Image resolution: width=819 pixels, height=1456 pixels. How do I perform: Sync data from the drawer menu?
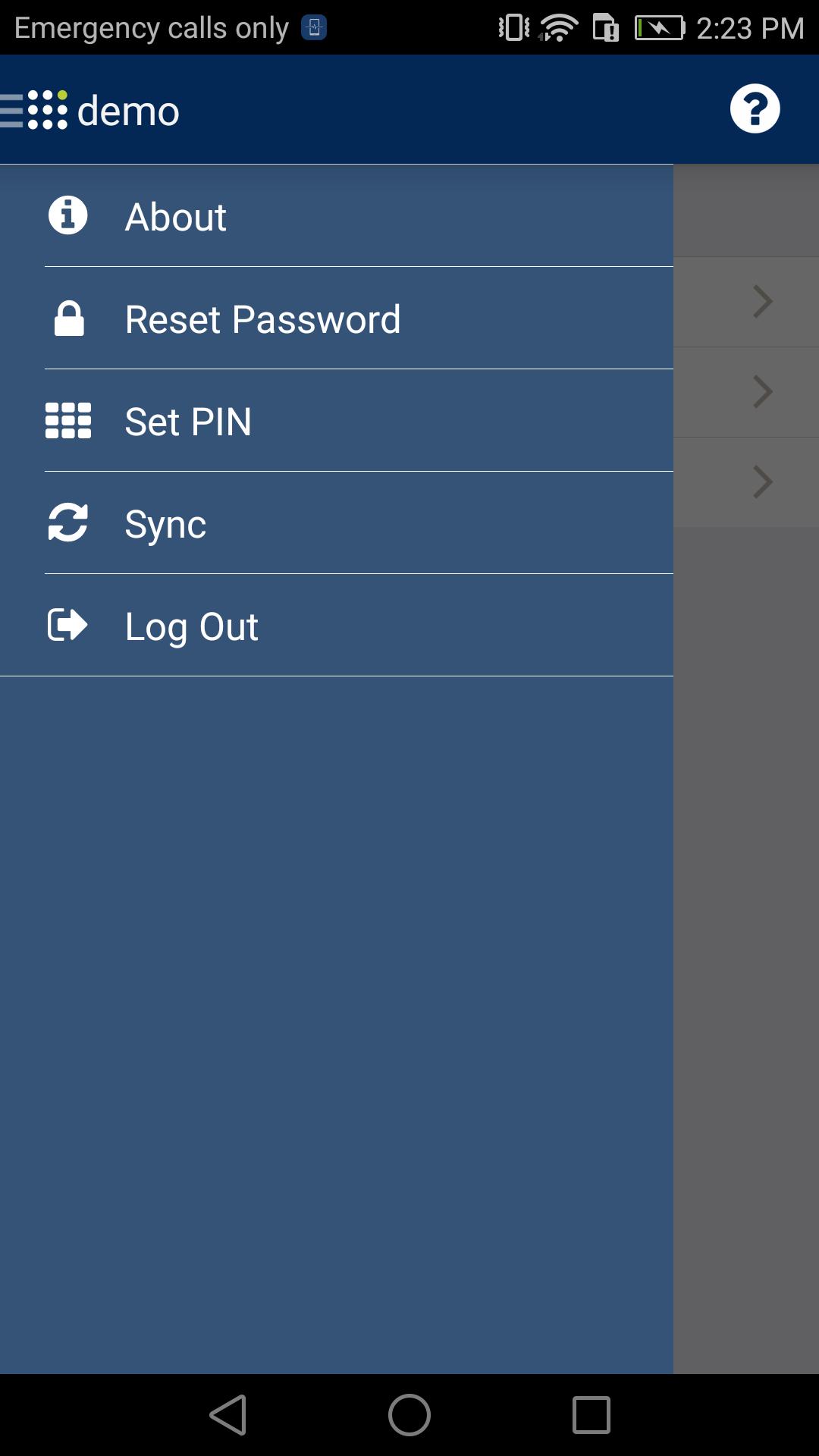tap(165, 524)
